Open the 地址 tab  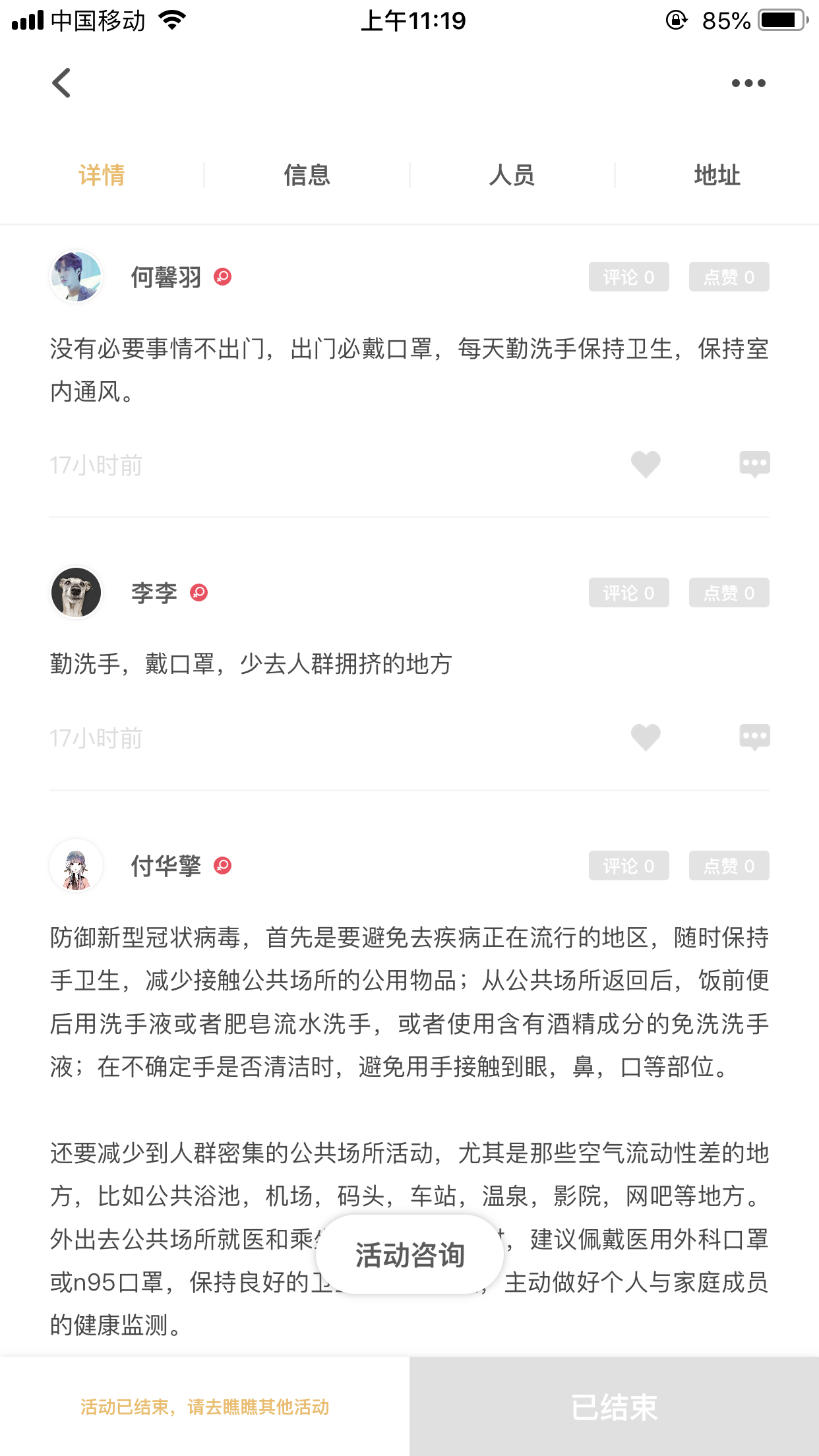717,175
